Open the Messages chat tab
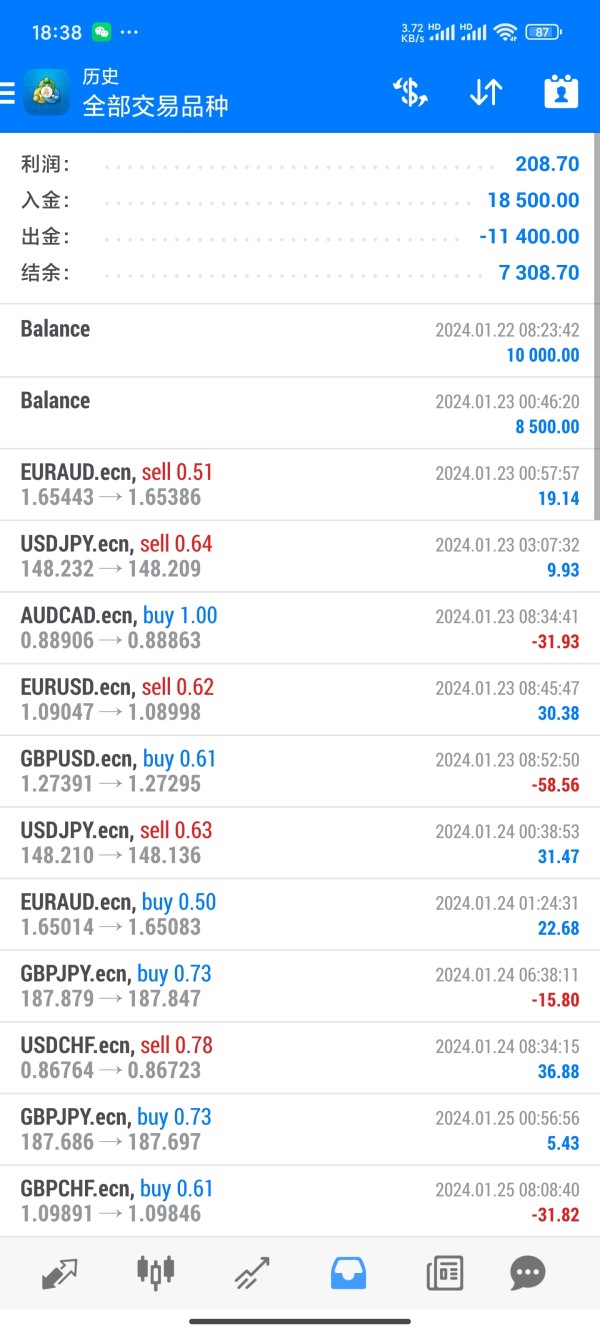Screen dimensions: 600x1333 [x=527, y=1273]
